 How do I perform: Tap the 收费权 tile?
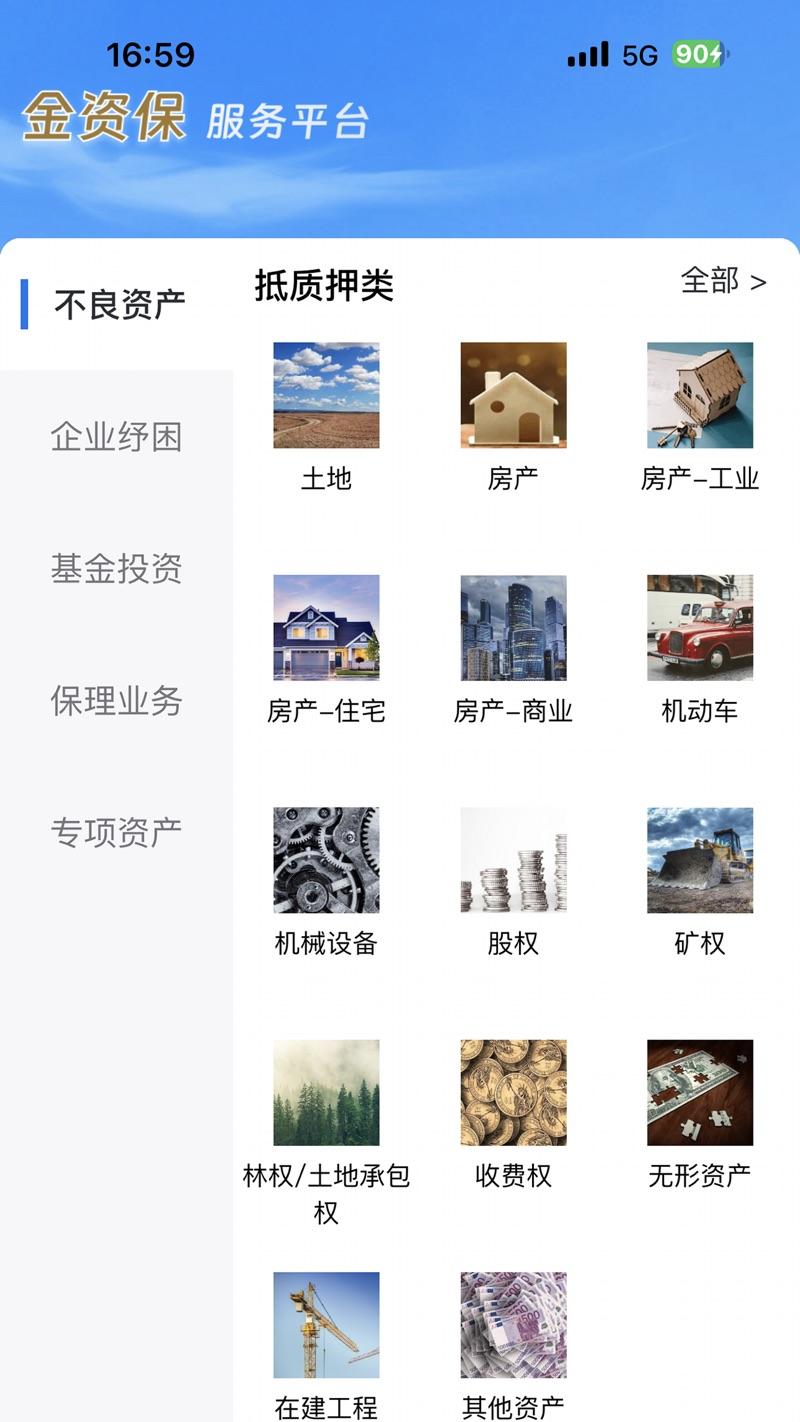[x=513, y=1092]
